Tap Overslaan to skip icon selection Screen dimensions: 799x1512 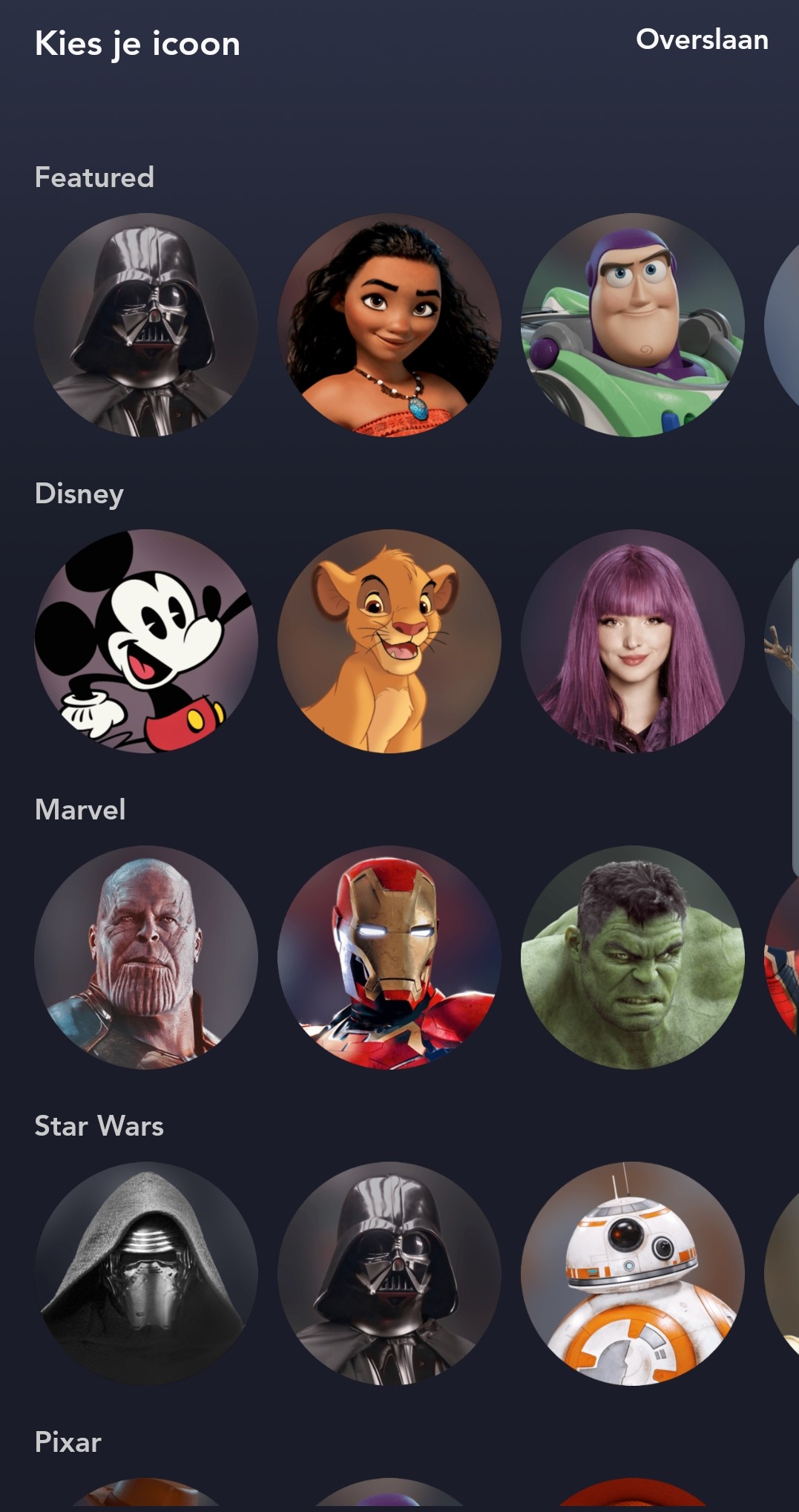point(702,39)
